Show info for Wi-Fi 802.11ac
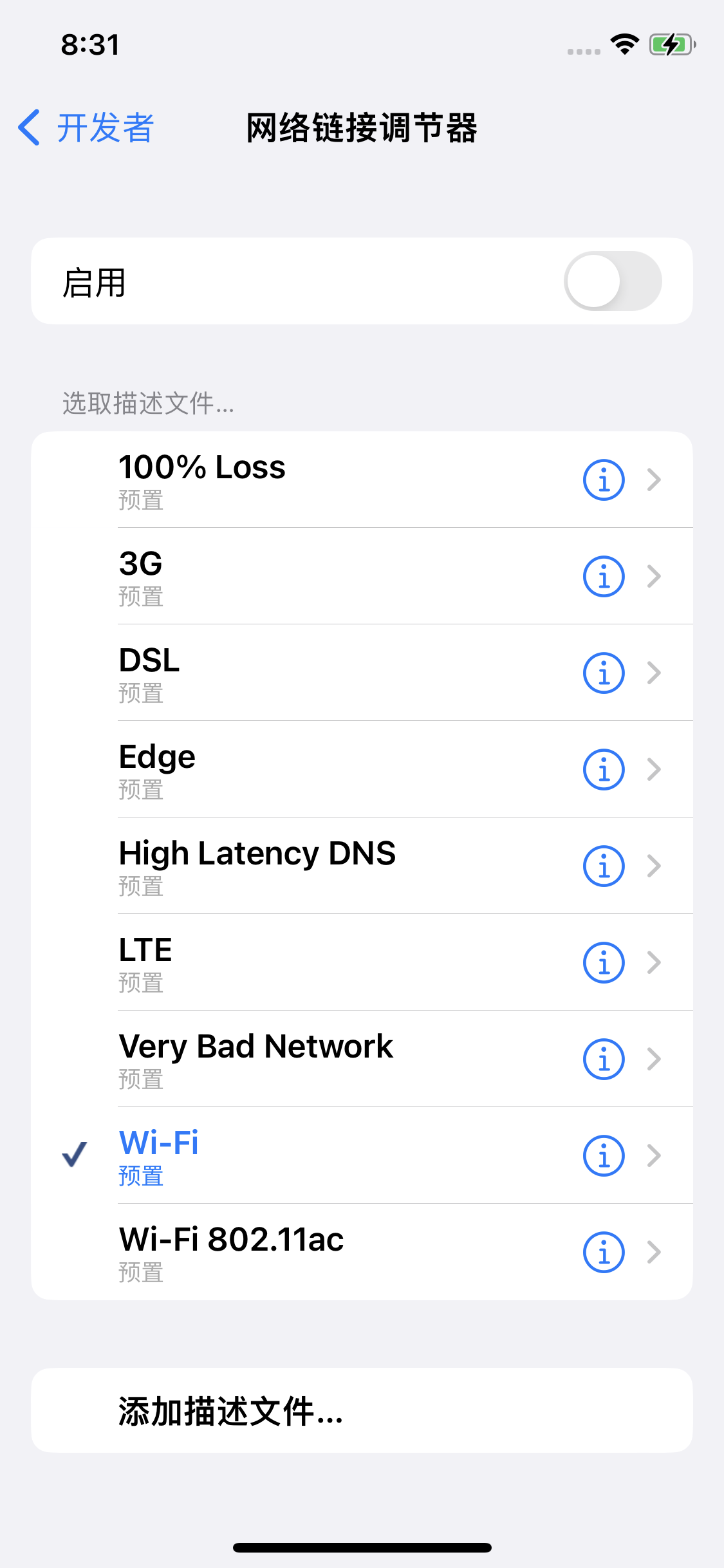Image resolution: width=724 pixels, height=1568 pixels. (x=604, y=1252)
